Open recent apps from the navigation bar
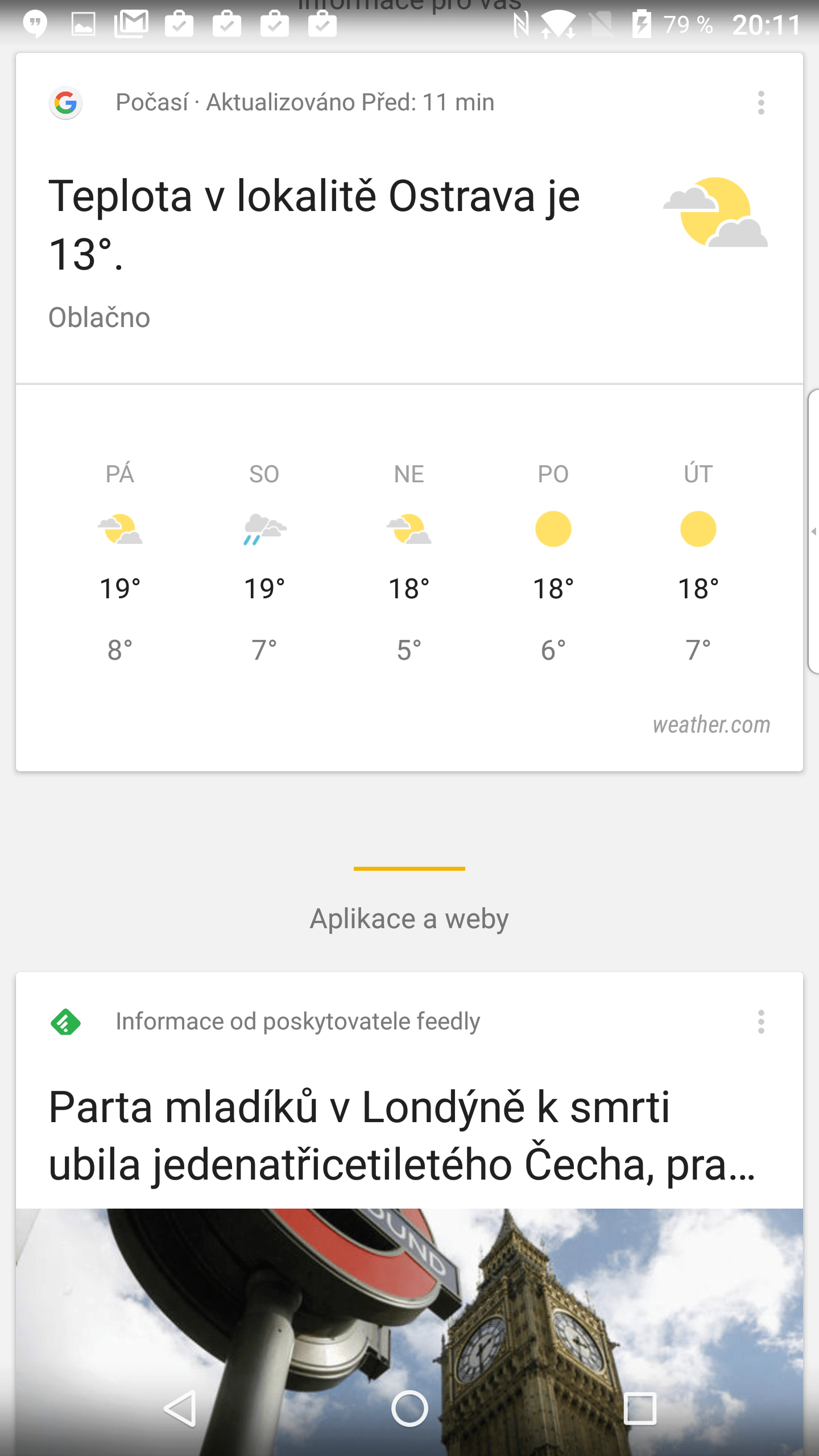This screenshot has width=819, height=1456. (640, 1409)
